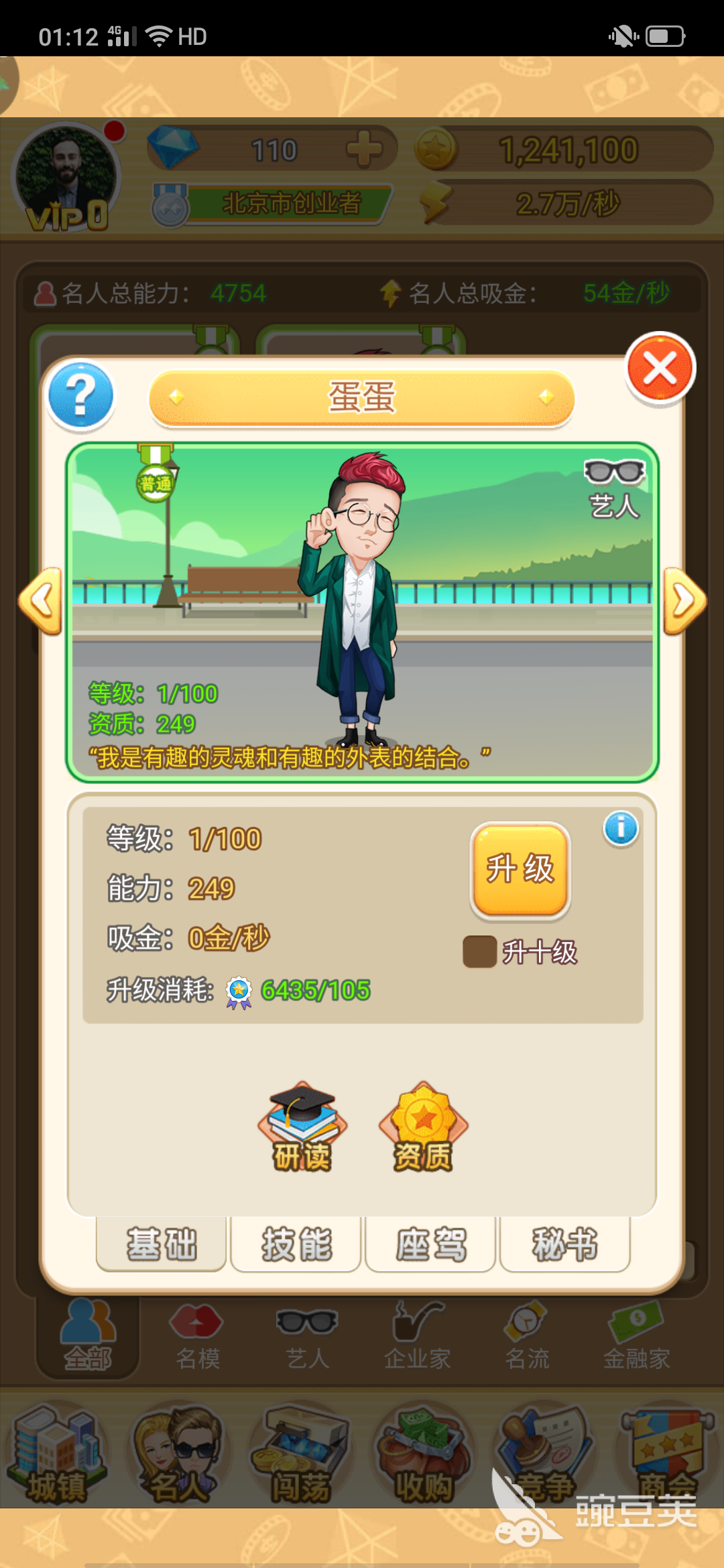This screenshot has height=1568, width=724.
Task: Switch to the 座驾 tab
Action: (430, 1244)
